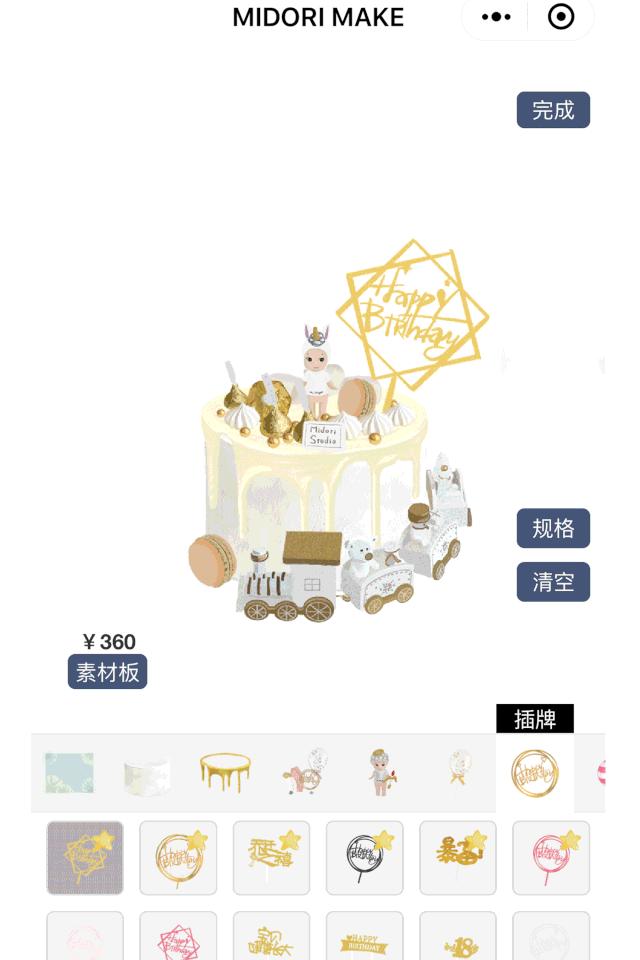Pick the black ring Happy Birthday topper

[x=364, y=858]
